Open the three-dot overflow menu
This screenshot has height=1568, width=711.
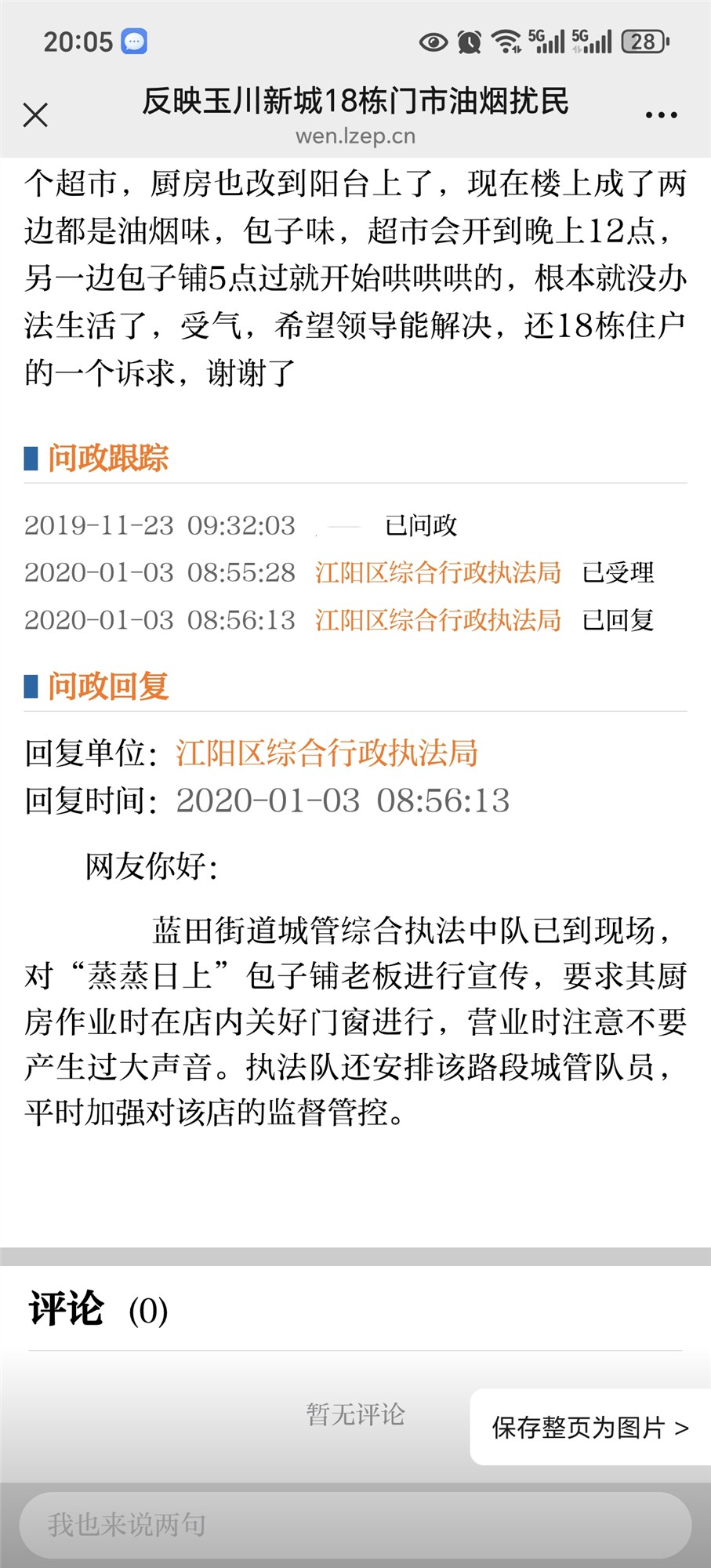(661, 115)
